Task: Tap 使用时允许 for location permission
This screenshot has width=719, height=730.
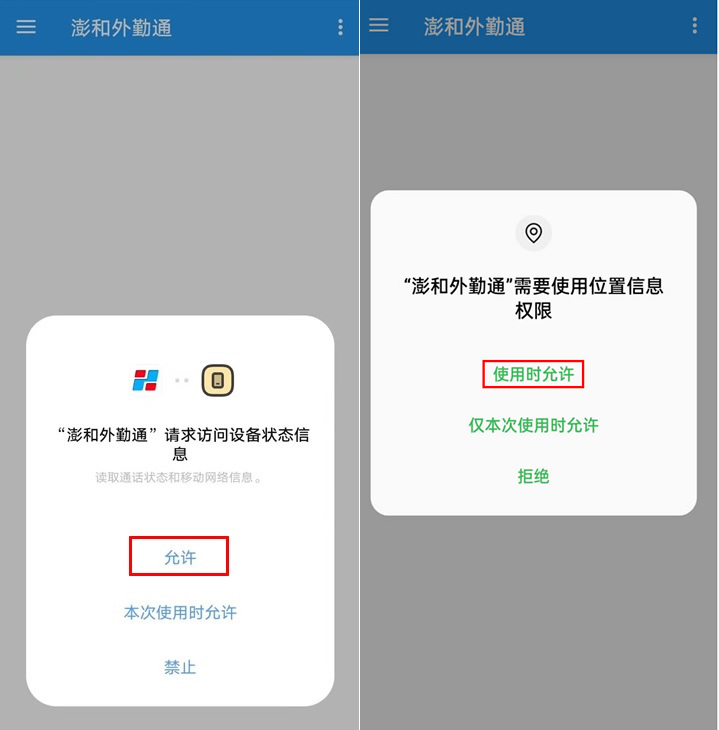Action: (x=533, y=374)
